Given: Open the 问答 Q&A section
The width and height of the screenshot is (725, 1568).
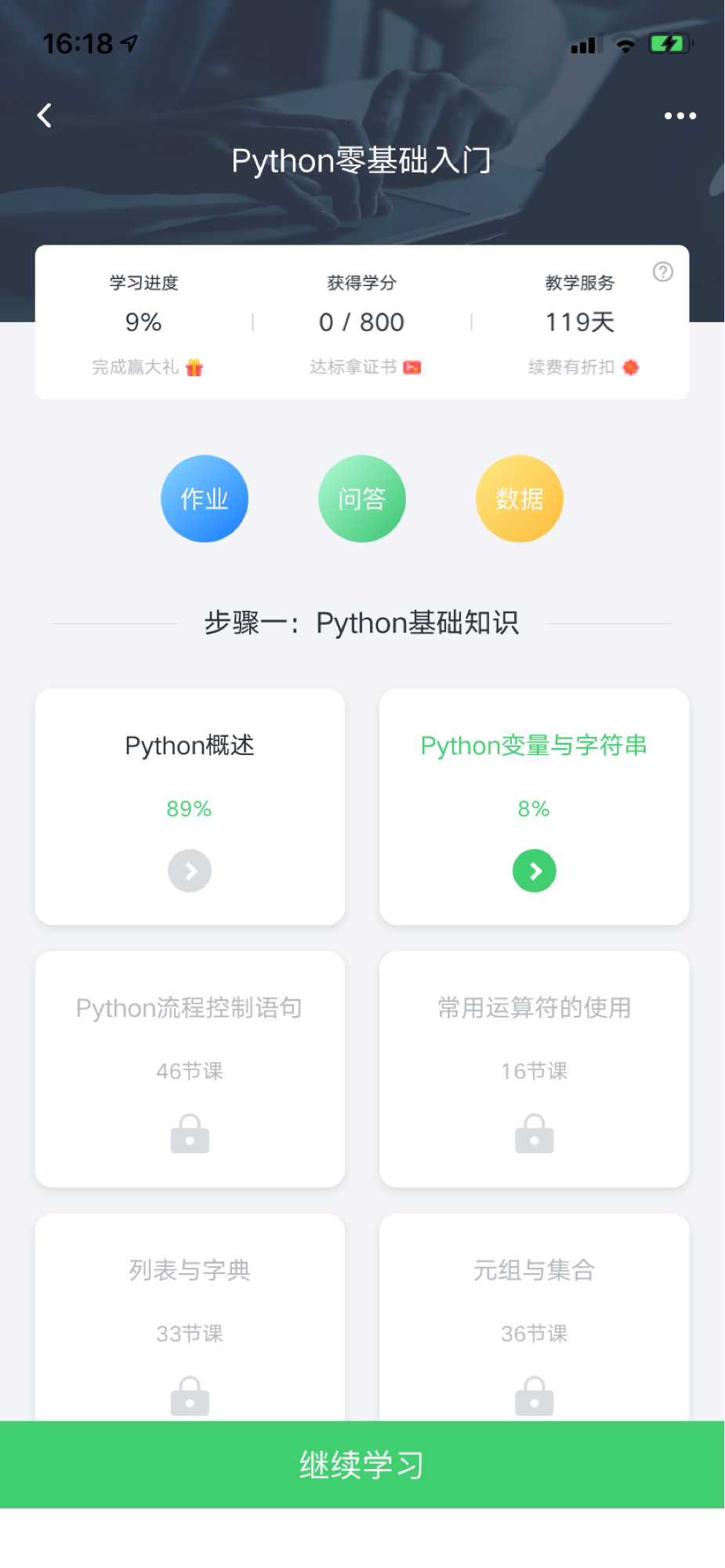Looking at the screenshot, I should coord(361,498).
